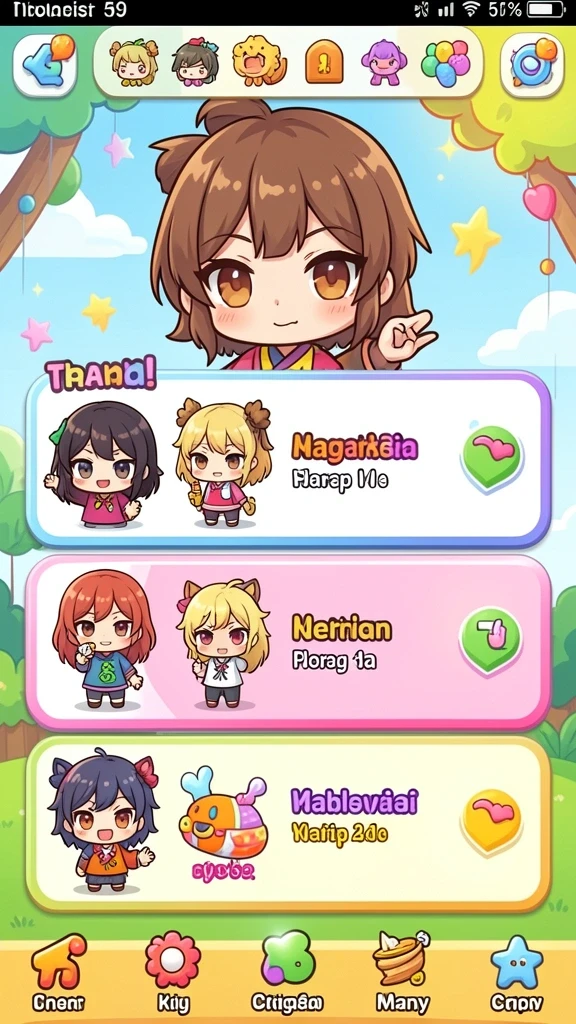Open the Mablovaai card
The image size is (576, 1024).
[x=288, y=824]
